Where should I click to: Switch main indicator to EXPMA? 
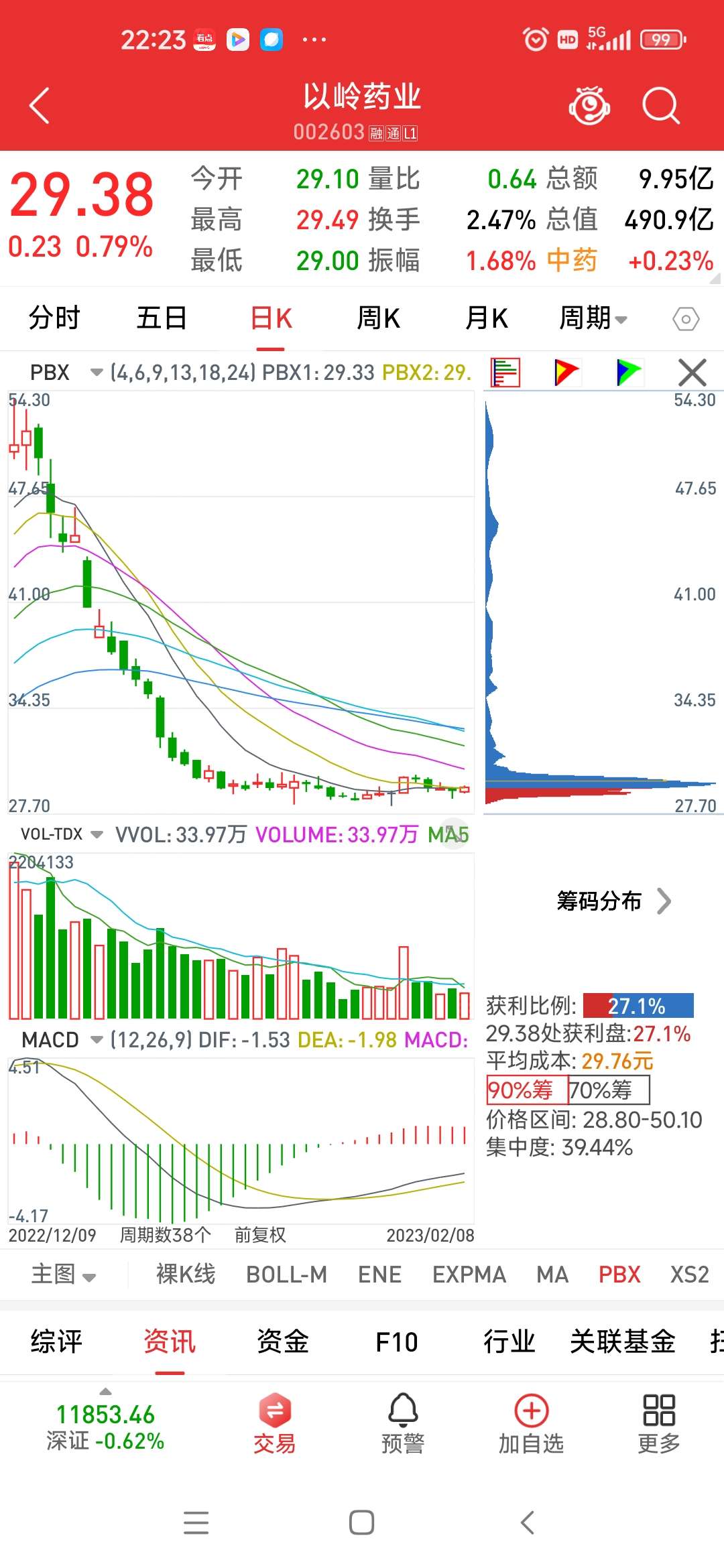tap(469, 1275)
